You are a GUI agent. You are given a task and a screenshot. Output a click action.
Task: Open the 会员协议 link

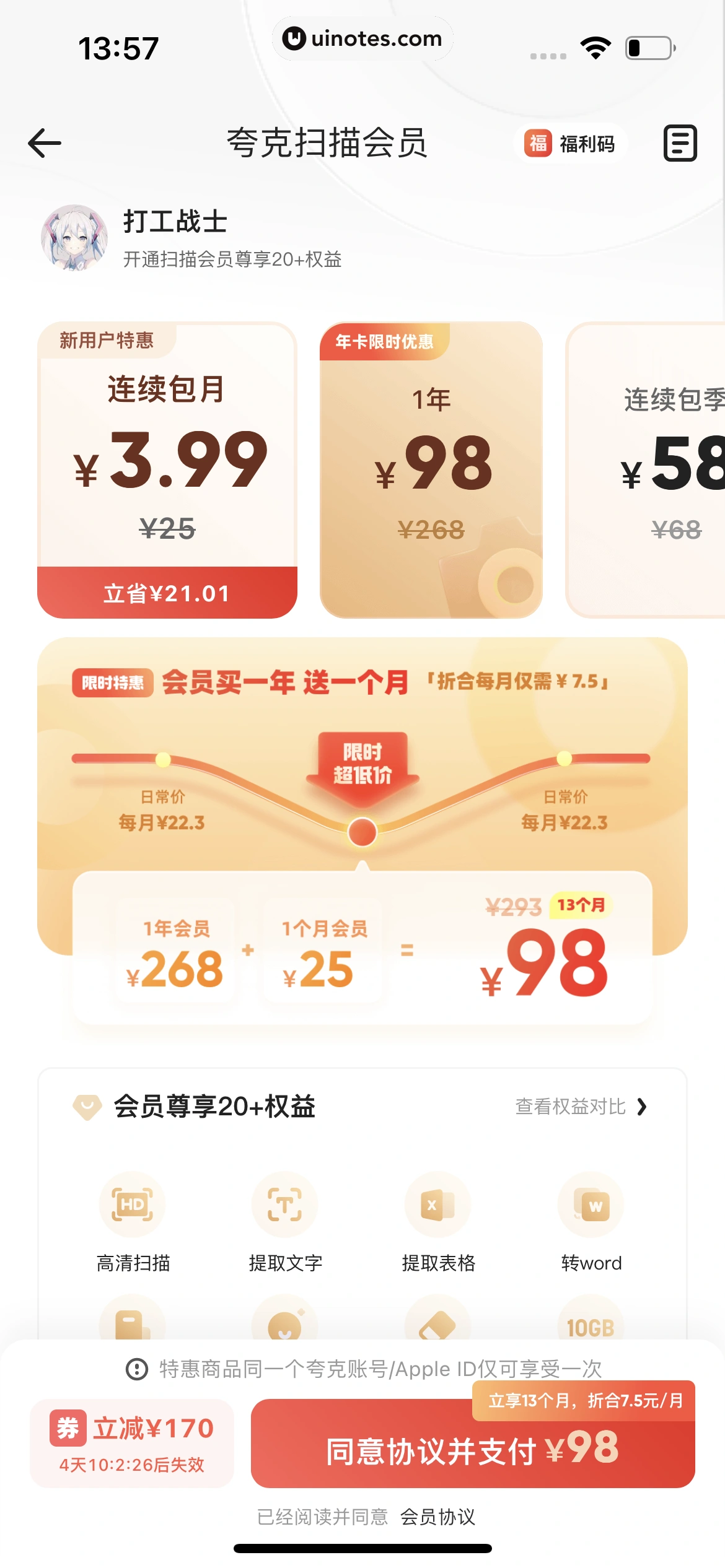[x=437, y=1517]
